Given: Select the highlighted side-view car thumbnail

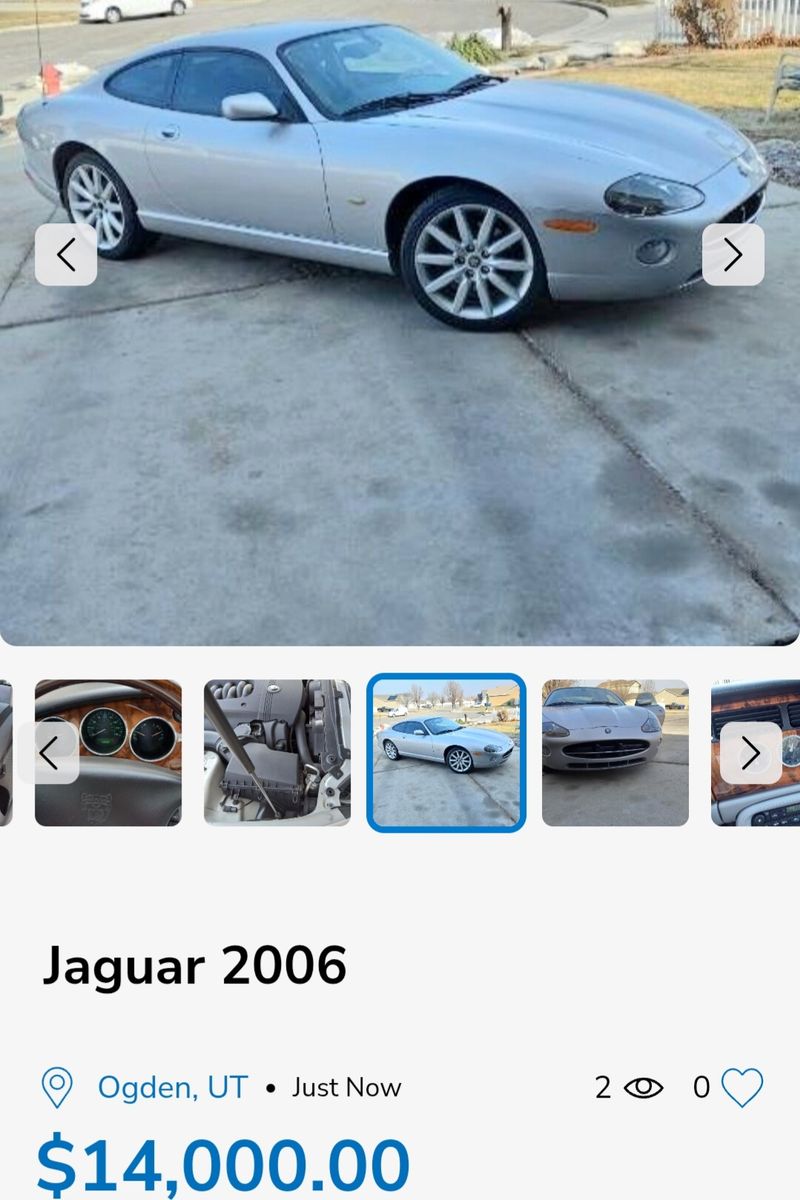Looking at the screenshot, I should [446, 753].
